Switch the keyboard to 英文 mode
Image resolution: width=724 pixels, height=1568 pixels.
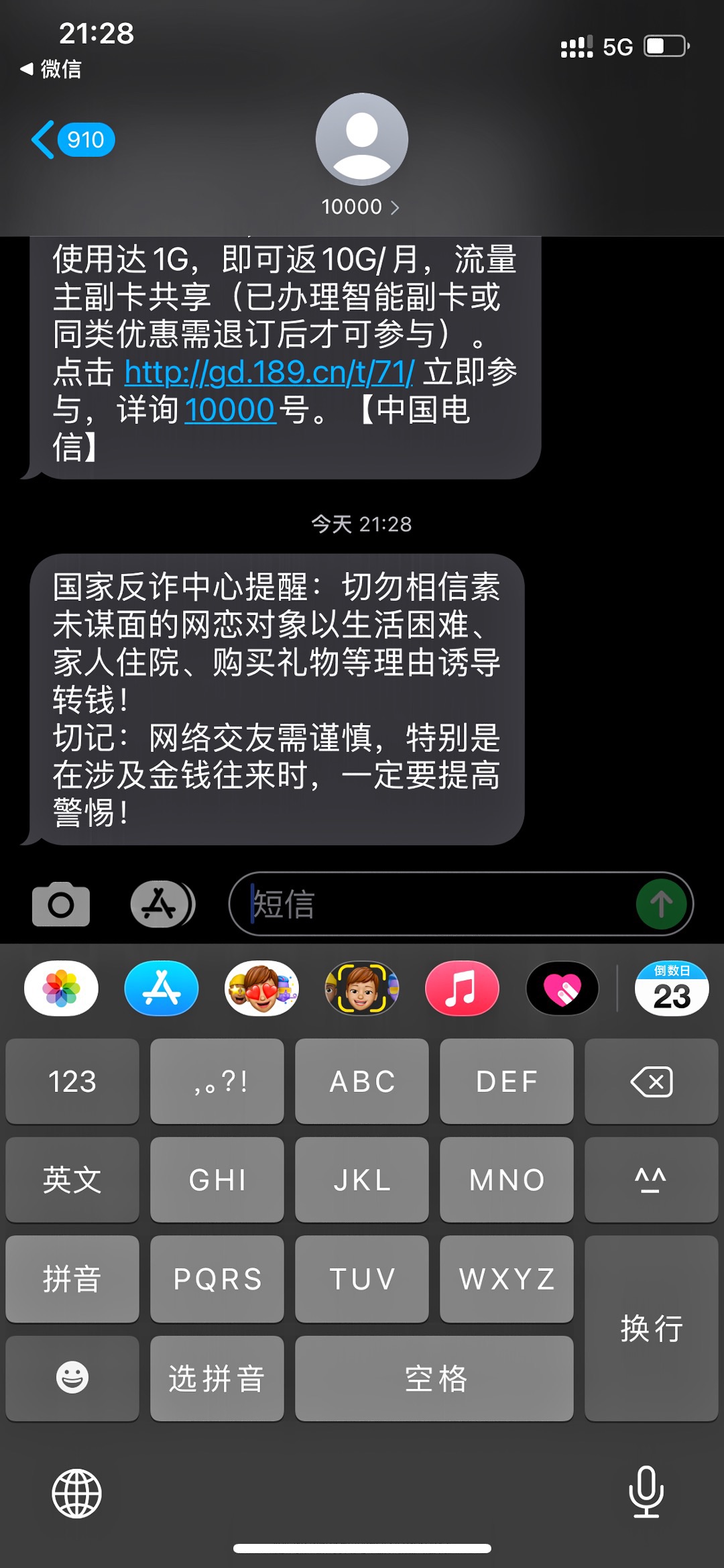click(x=72, y=1180)
